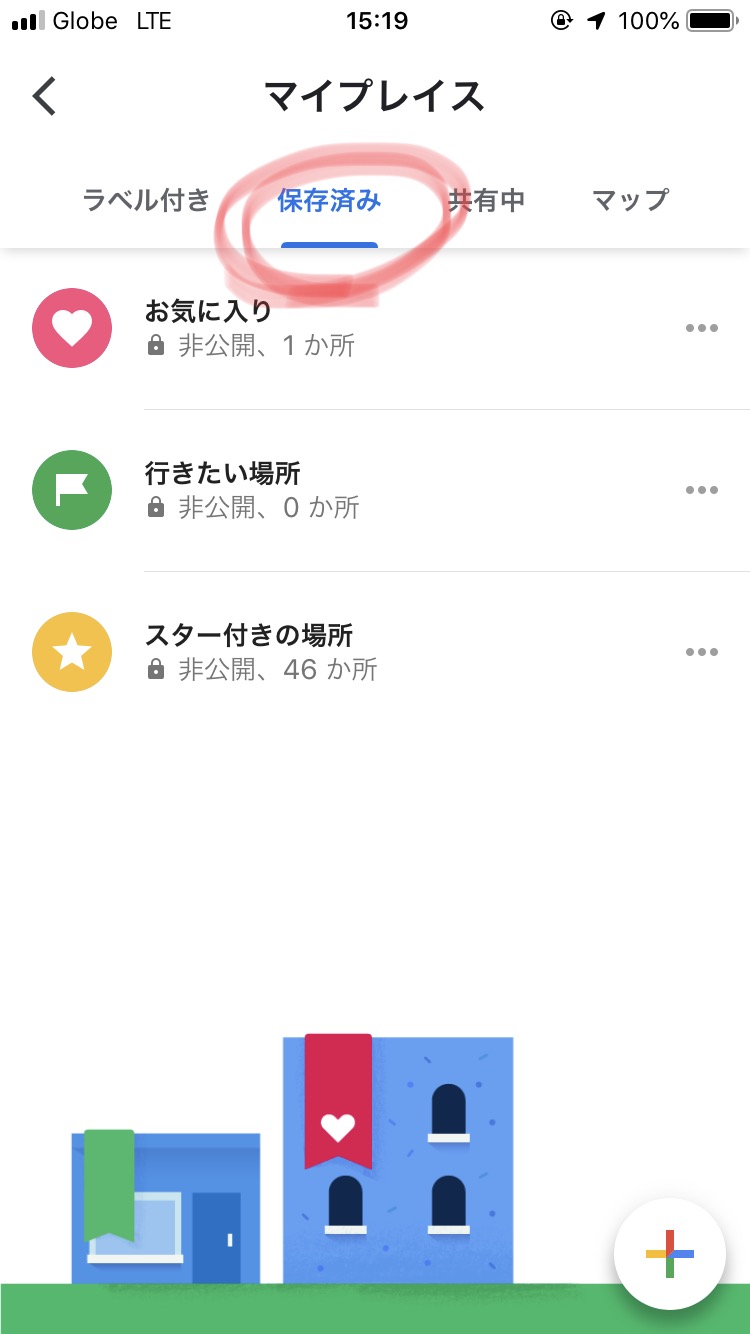Open the overflow menu for 行きたい場所
This screenshot has width=750, height=1334.
click(x=702, y=489)
